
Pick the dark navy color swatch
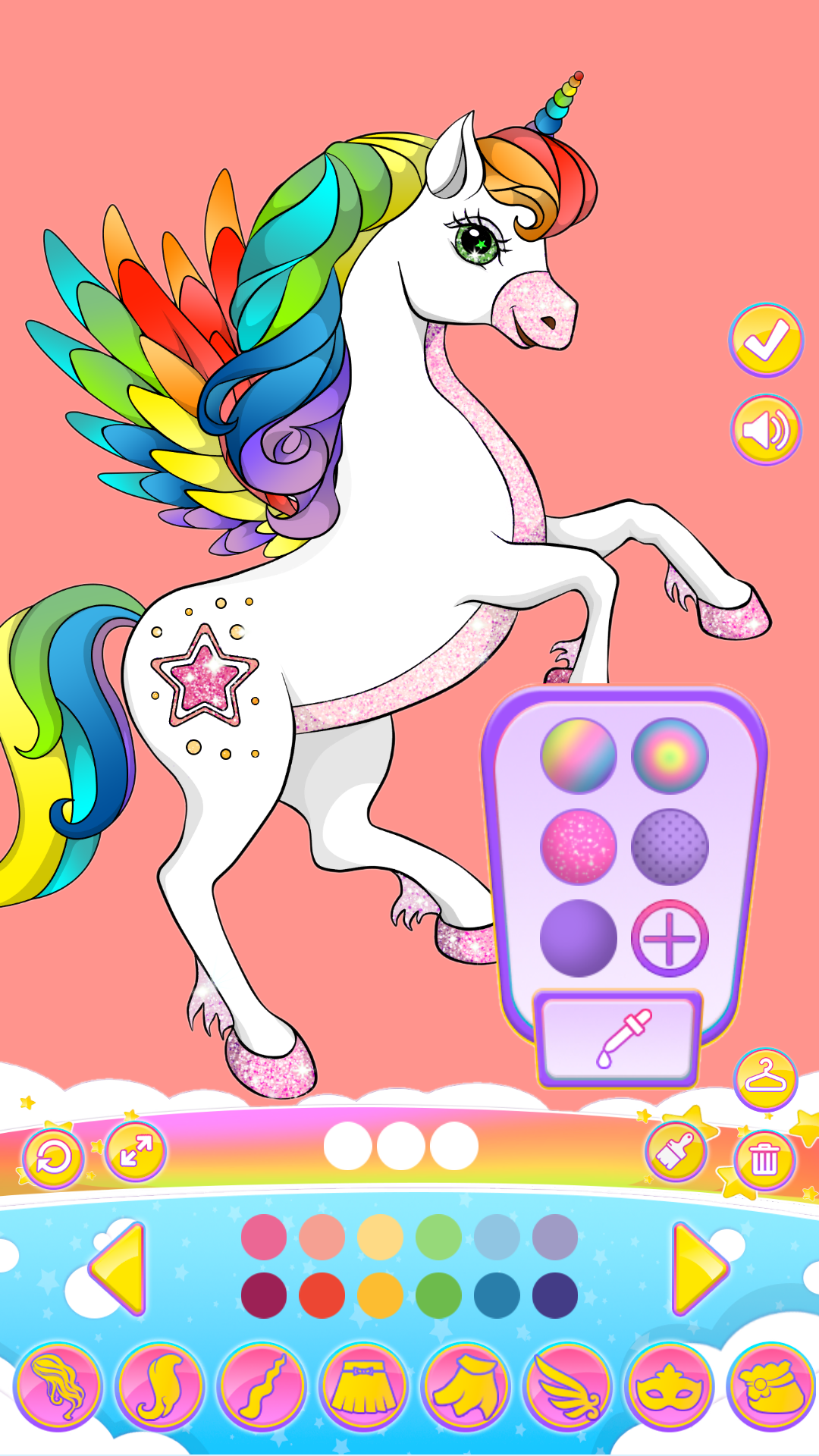pos(555,1295)
